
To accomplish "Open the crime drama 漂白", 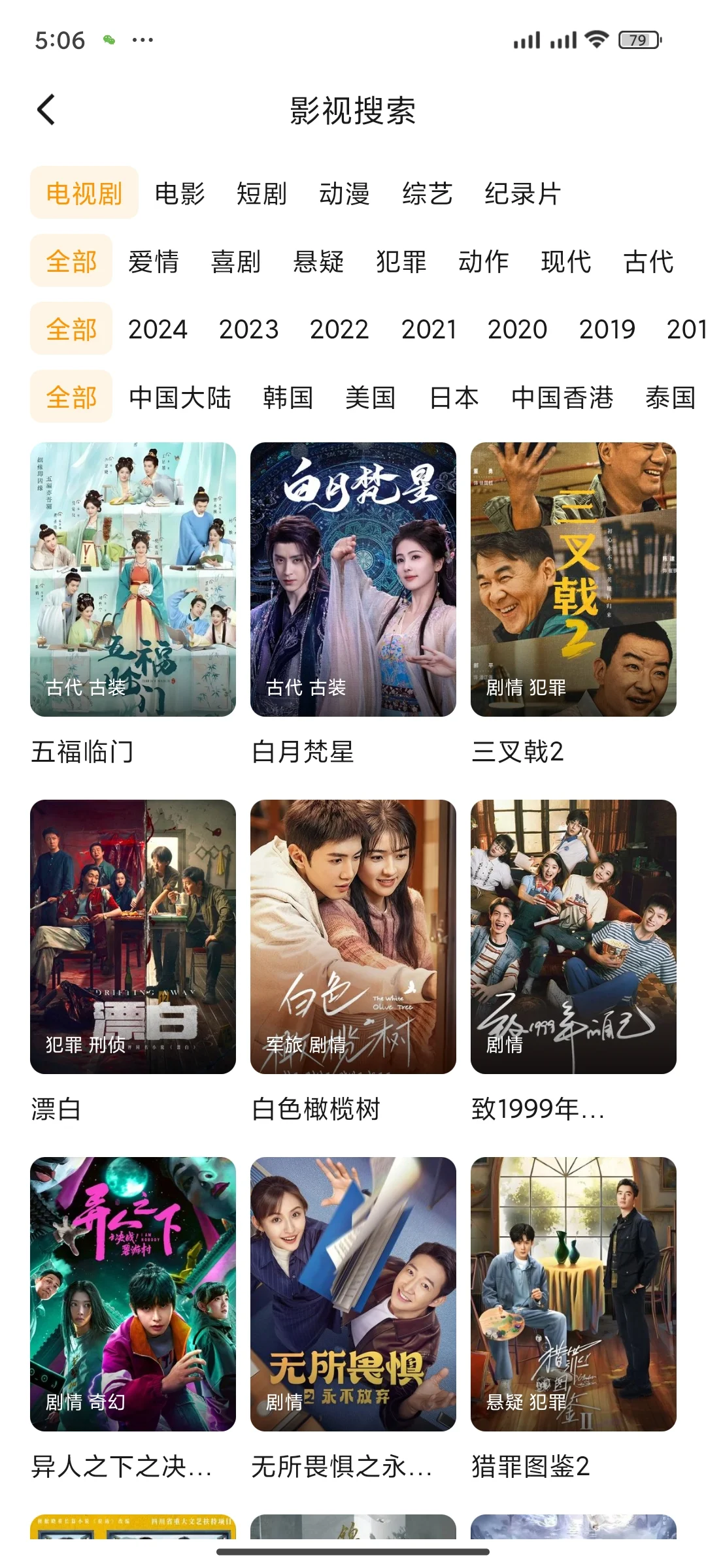I will 133,936.
